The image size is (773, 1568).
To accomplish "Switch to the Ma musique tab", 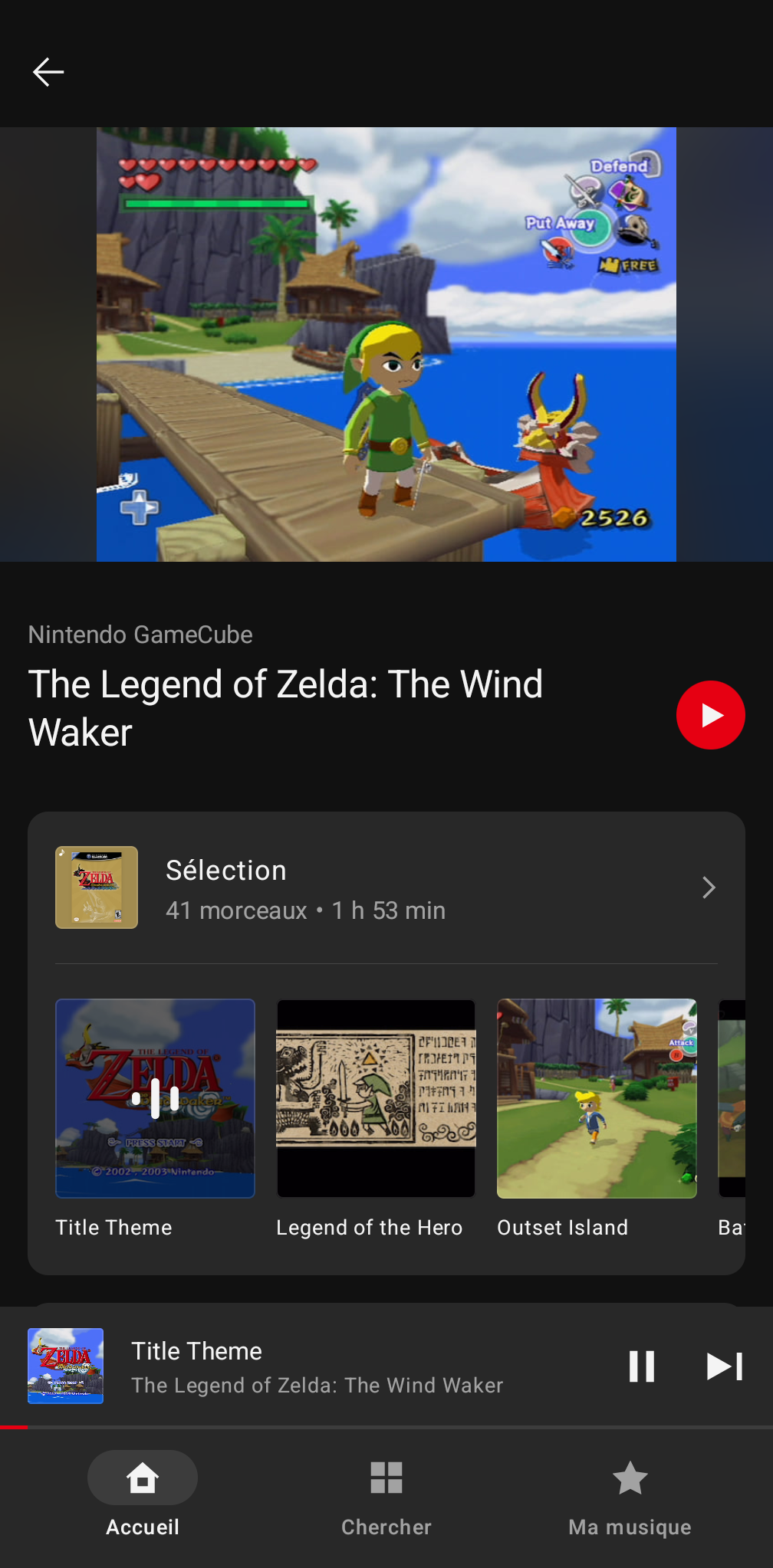I will pyautogui.click(x=630, y=1494).
